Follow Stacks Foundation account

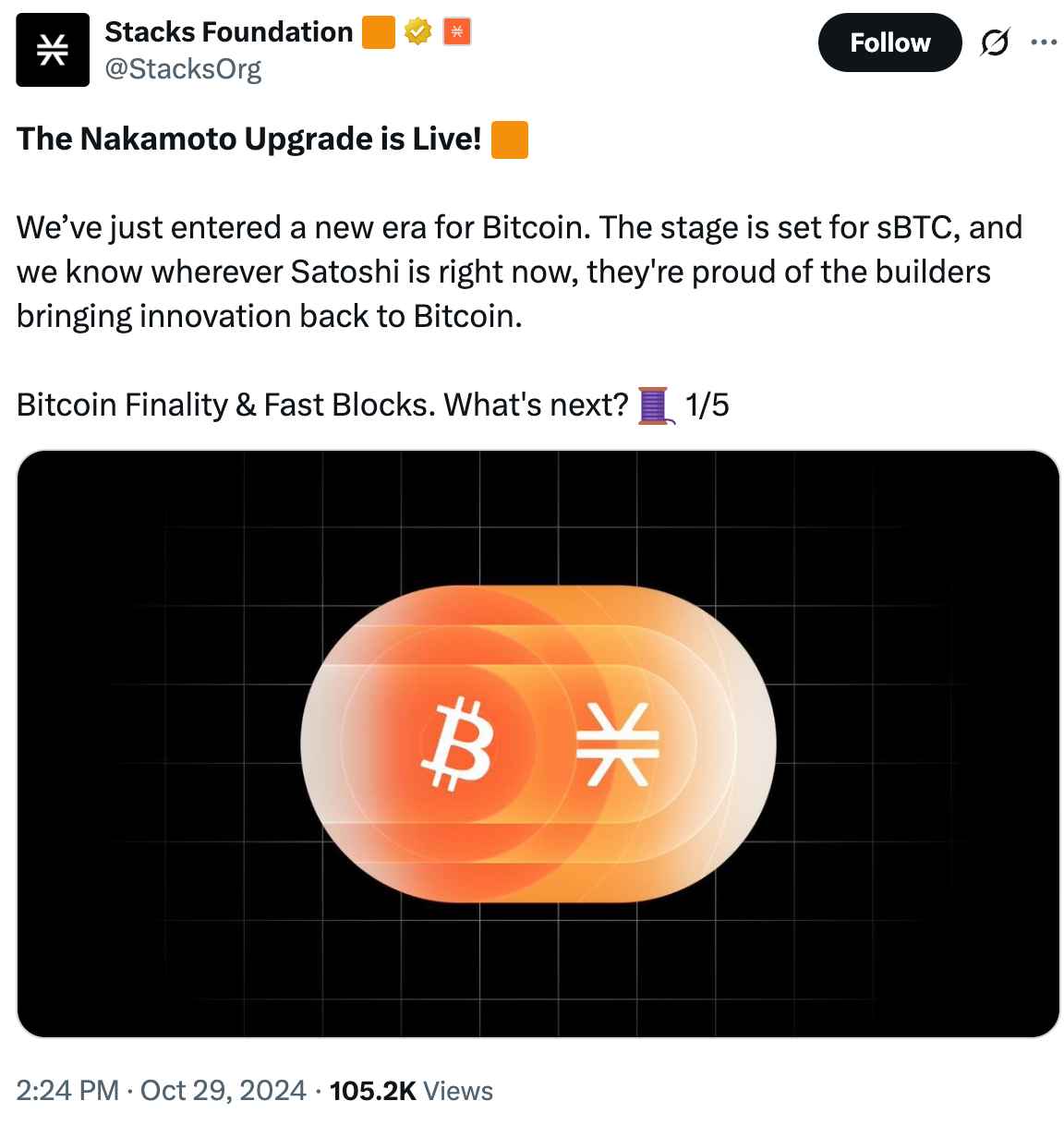point(889,42)
